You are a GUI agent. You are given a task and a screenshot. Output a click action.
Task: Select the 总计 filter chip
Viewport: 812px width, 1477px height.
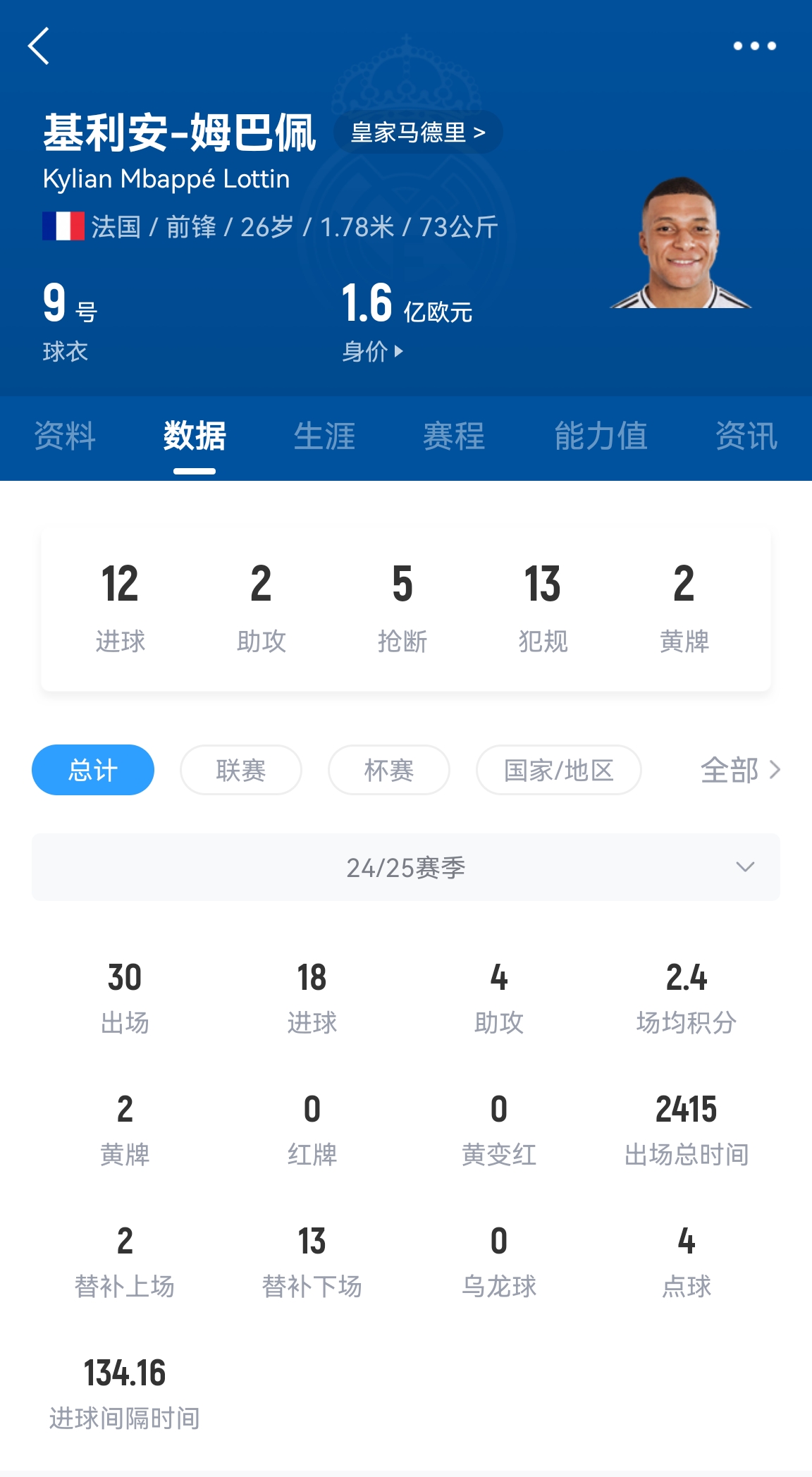pos(93,770)
